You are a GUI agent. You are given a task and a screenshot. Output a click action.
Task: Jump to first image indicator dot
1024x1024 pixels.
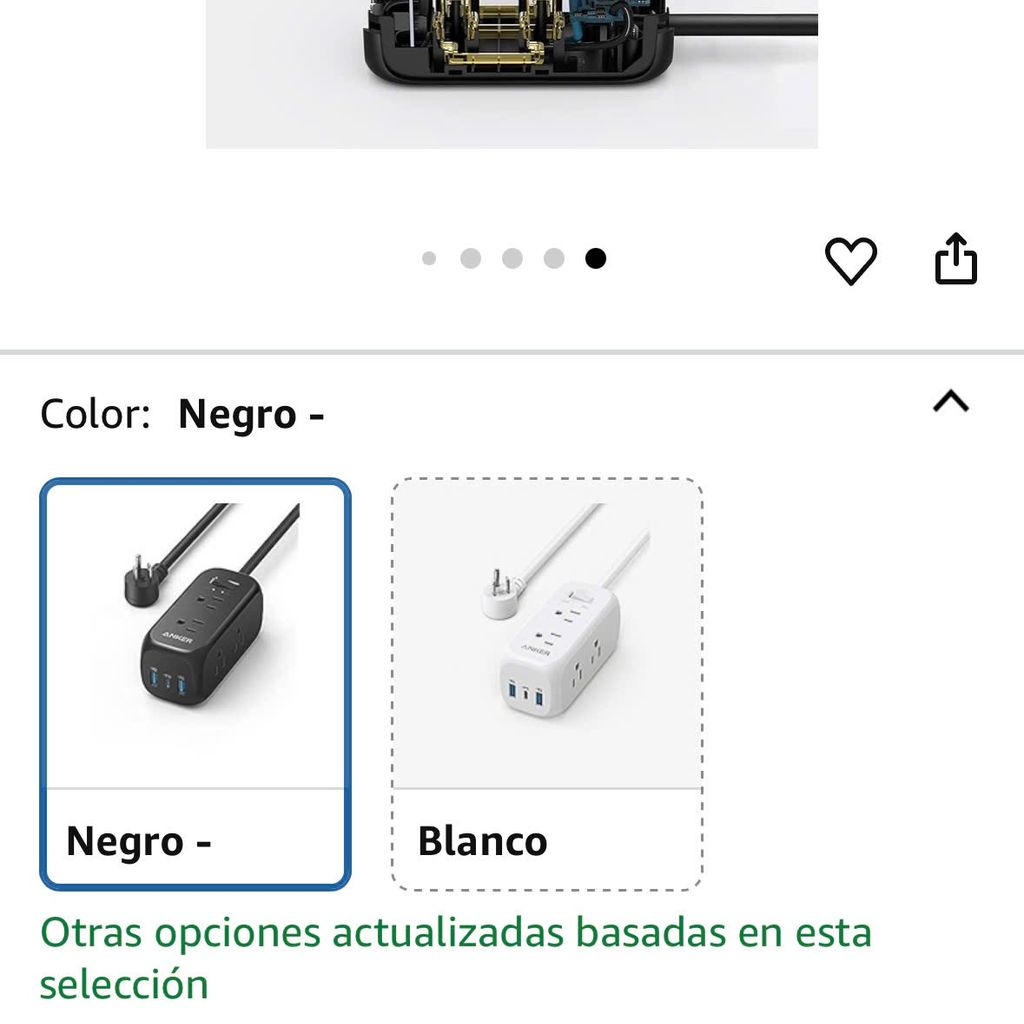(x=429, y=259)
